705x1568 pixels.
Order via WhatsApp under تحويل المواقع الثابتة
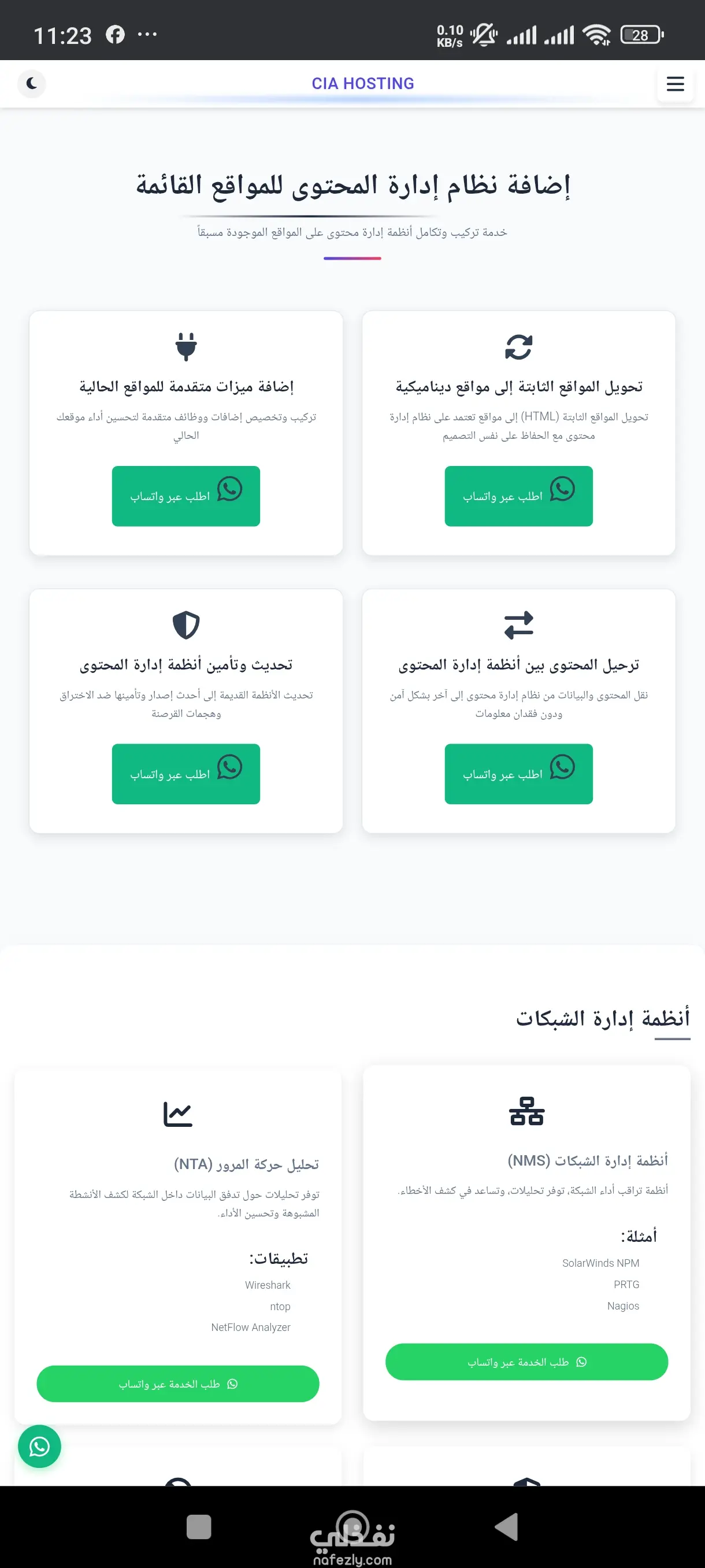518,495
